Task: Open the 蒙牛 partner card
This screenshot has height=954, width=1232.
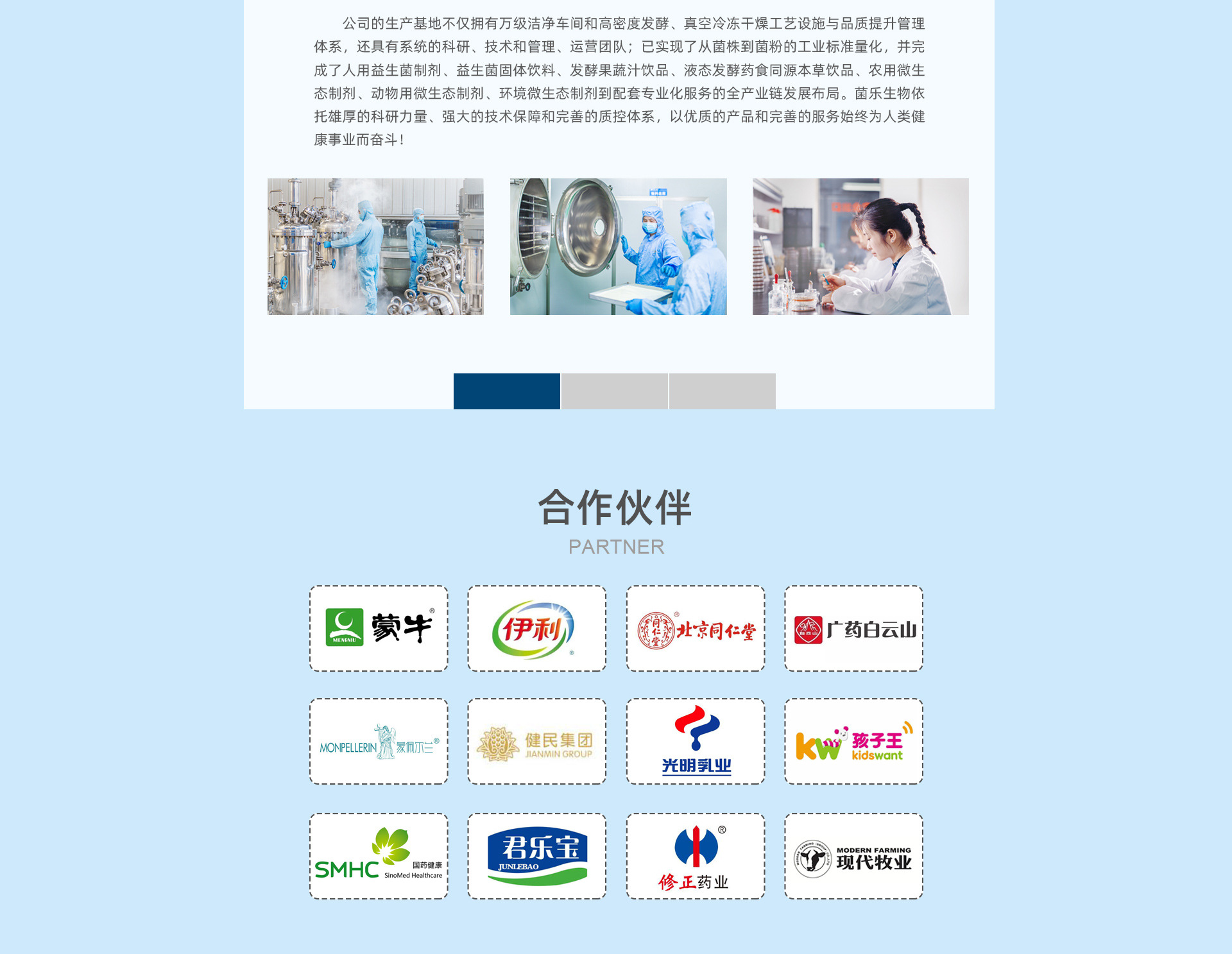Action: click(x=379, y=628)
